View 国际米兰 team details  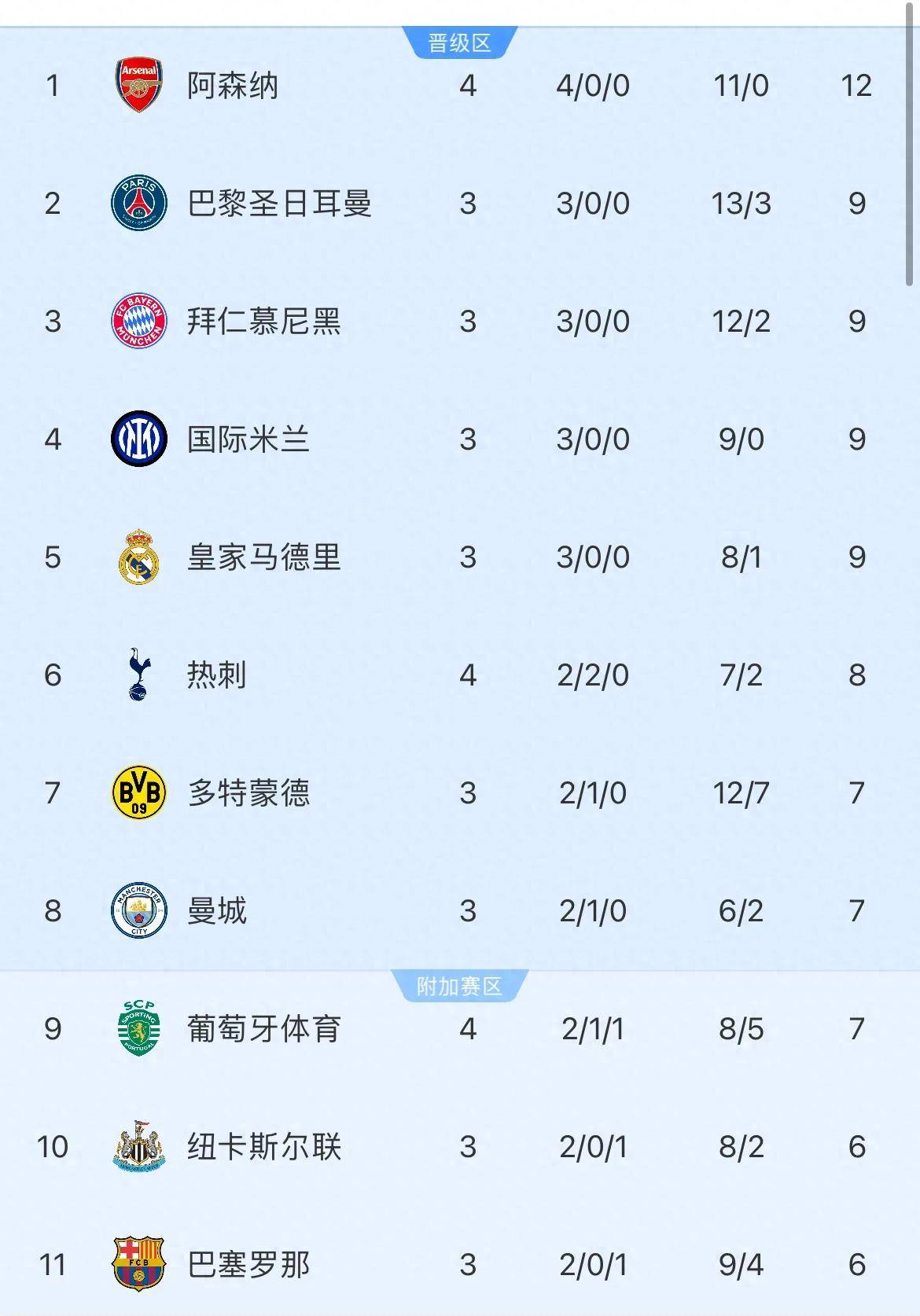click(248, 439)
